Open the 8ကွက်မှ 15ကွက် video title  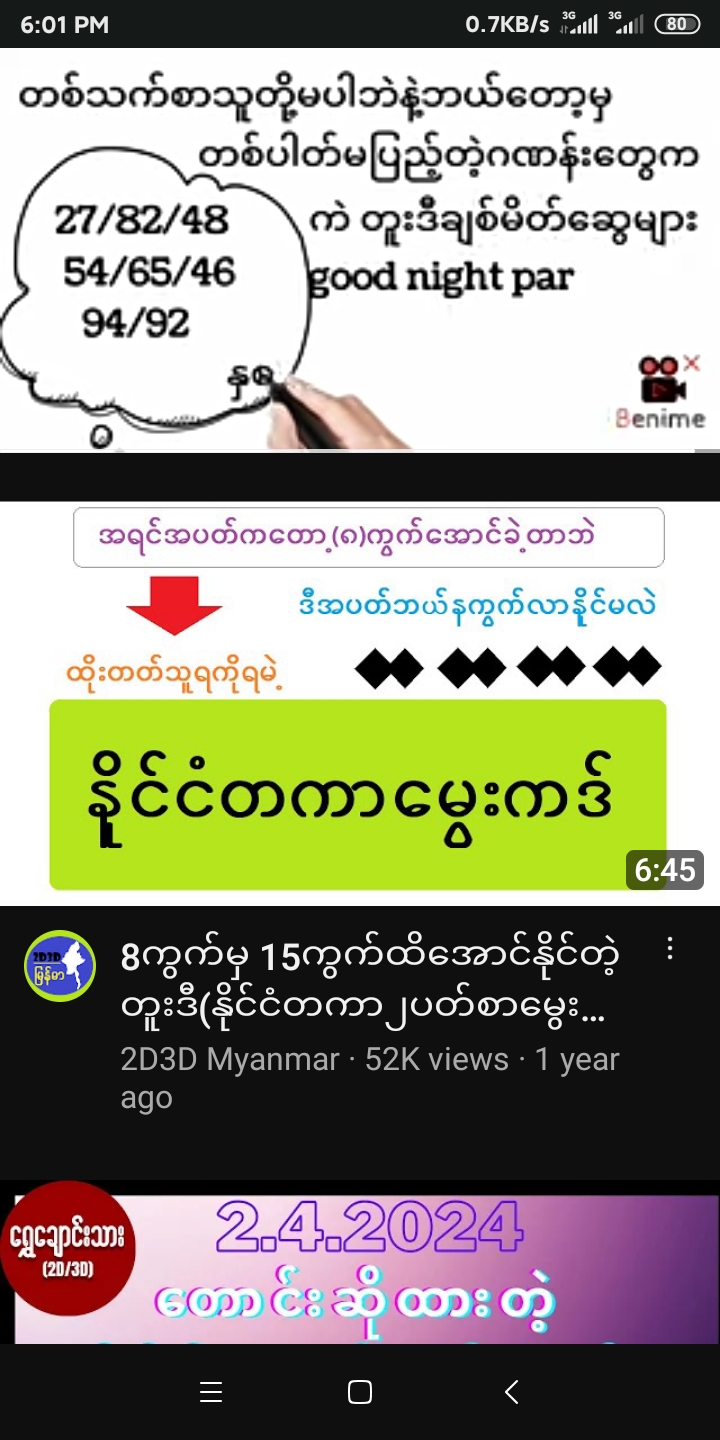point(370,982)
